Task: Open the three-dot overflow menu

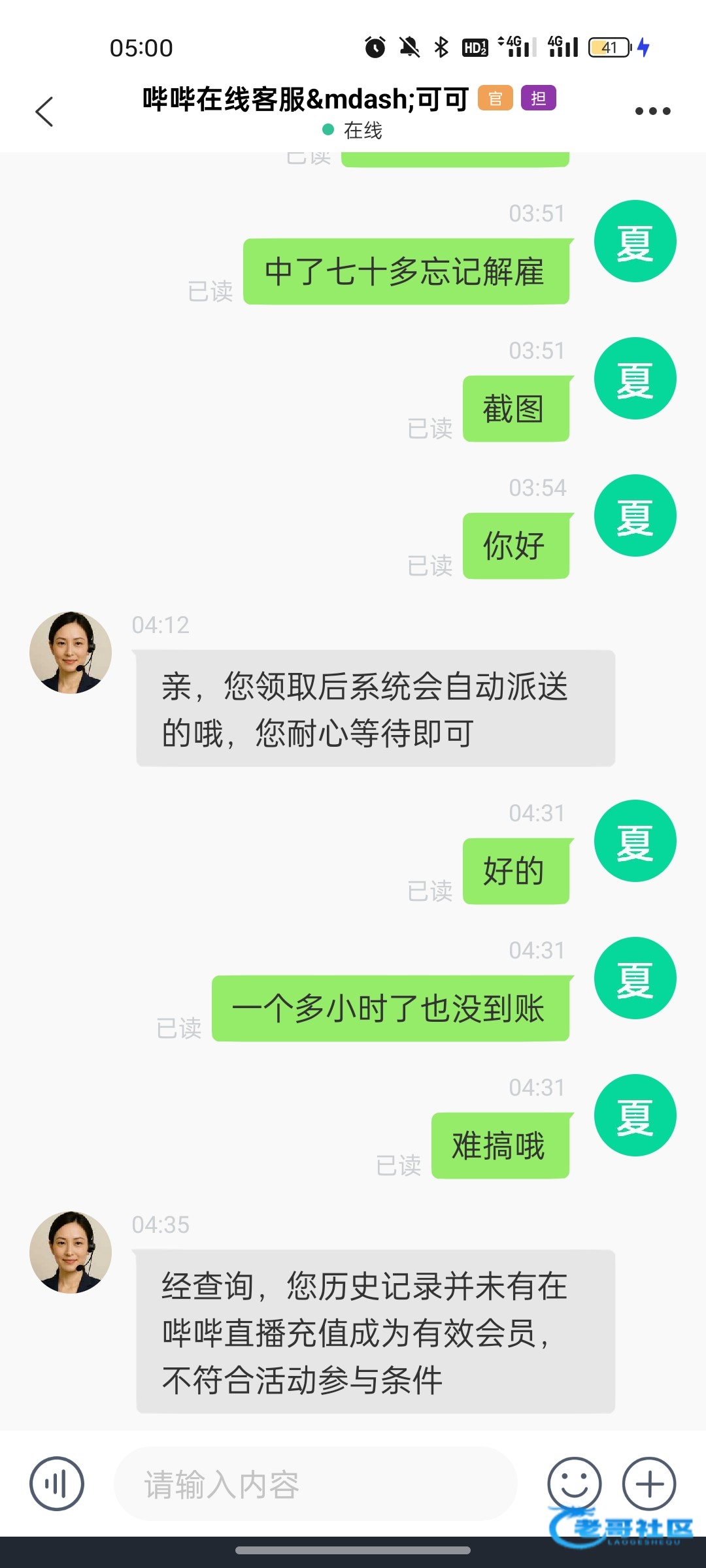Action: pos(652,111)
